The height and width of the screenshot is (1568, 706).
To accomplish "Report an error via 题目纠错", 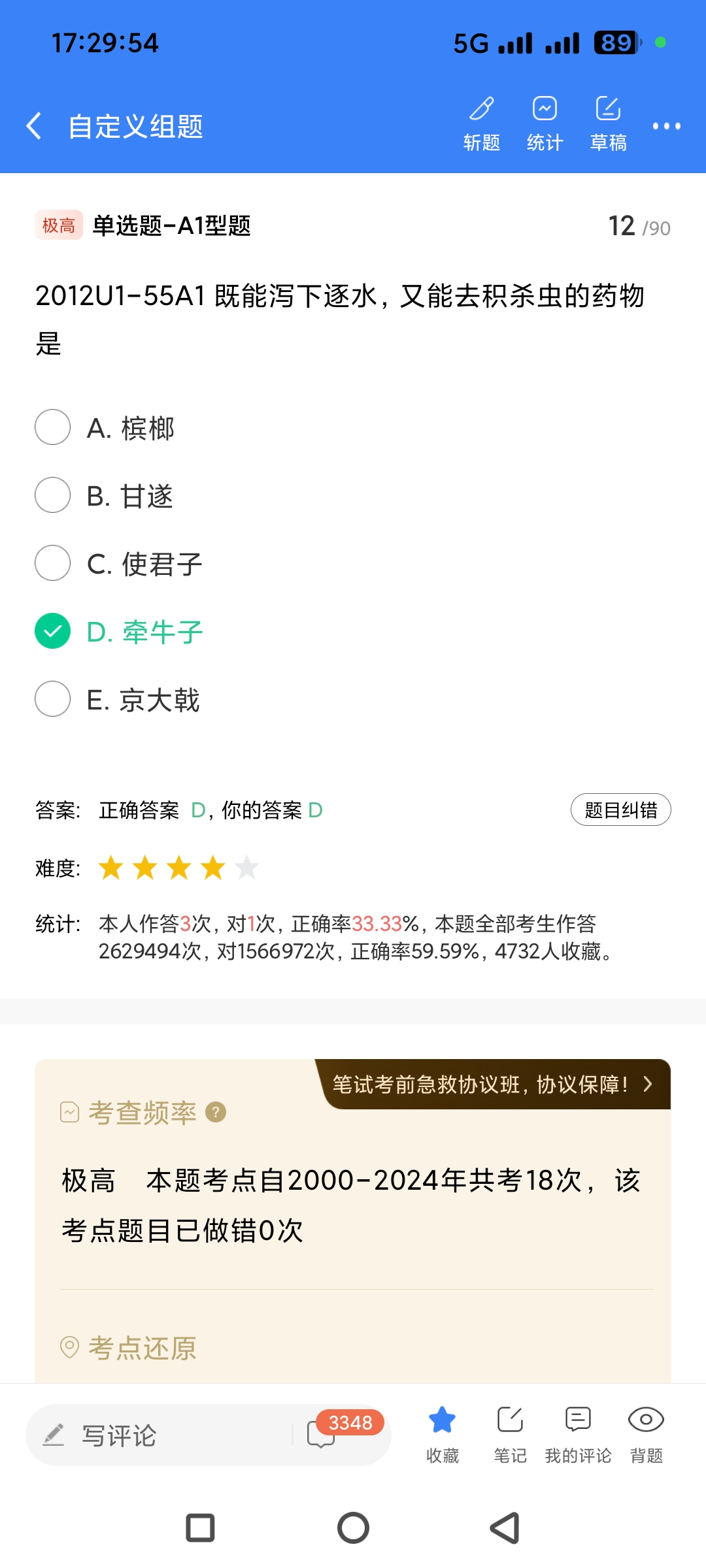I will pyautogui.click(x=620, y=810).
